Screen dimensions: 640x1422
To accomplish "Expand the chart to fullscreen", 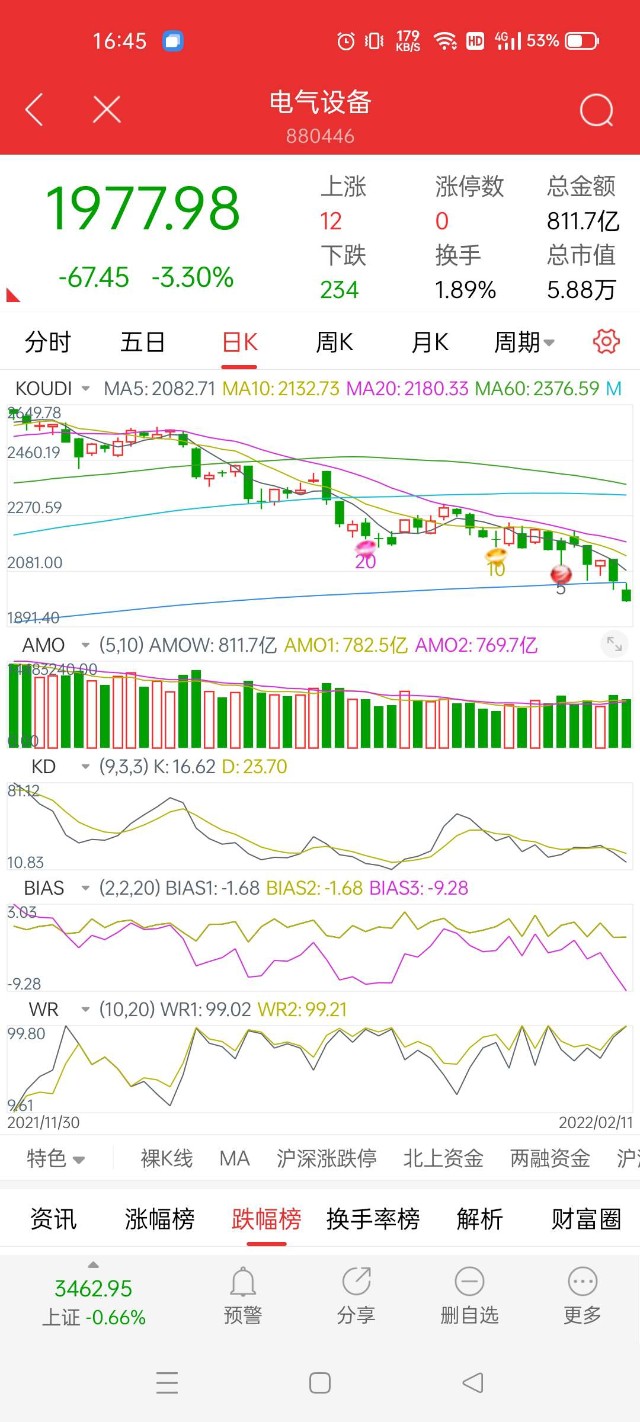I will click(x=614, y=644).
